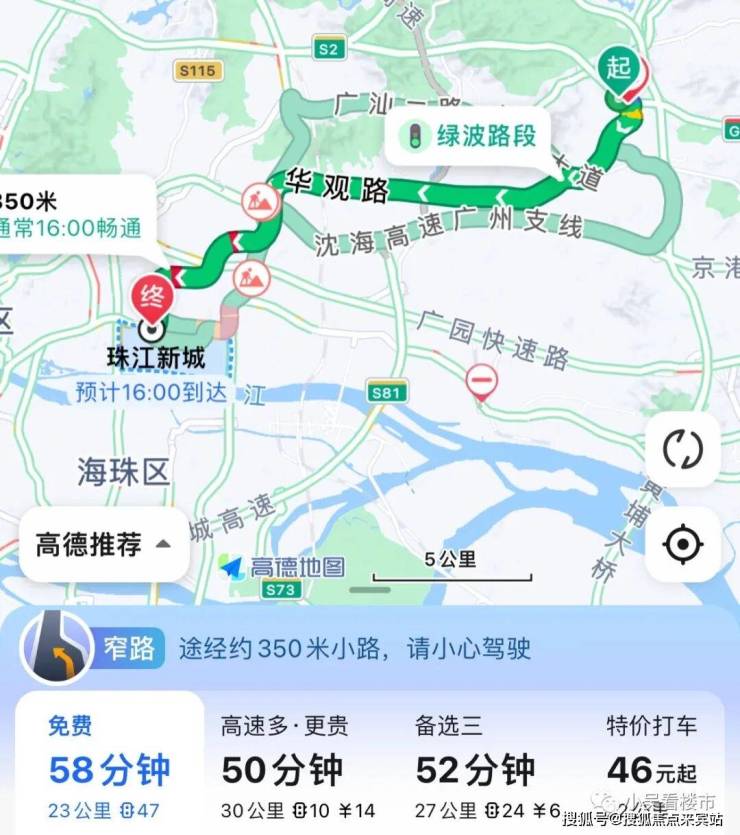The width and height of the screenshot is (740, 835).
Task: Select the 终 destination pin at 珠江新城
Action: pos(153,295)
